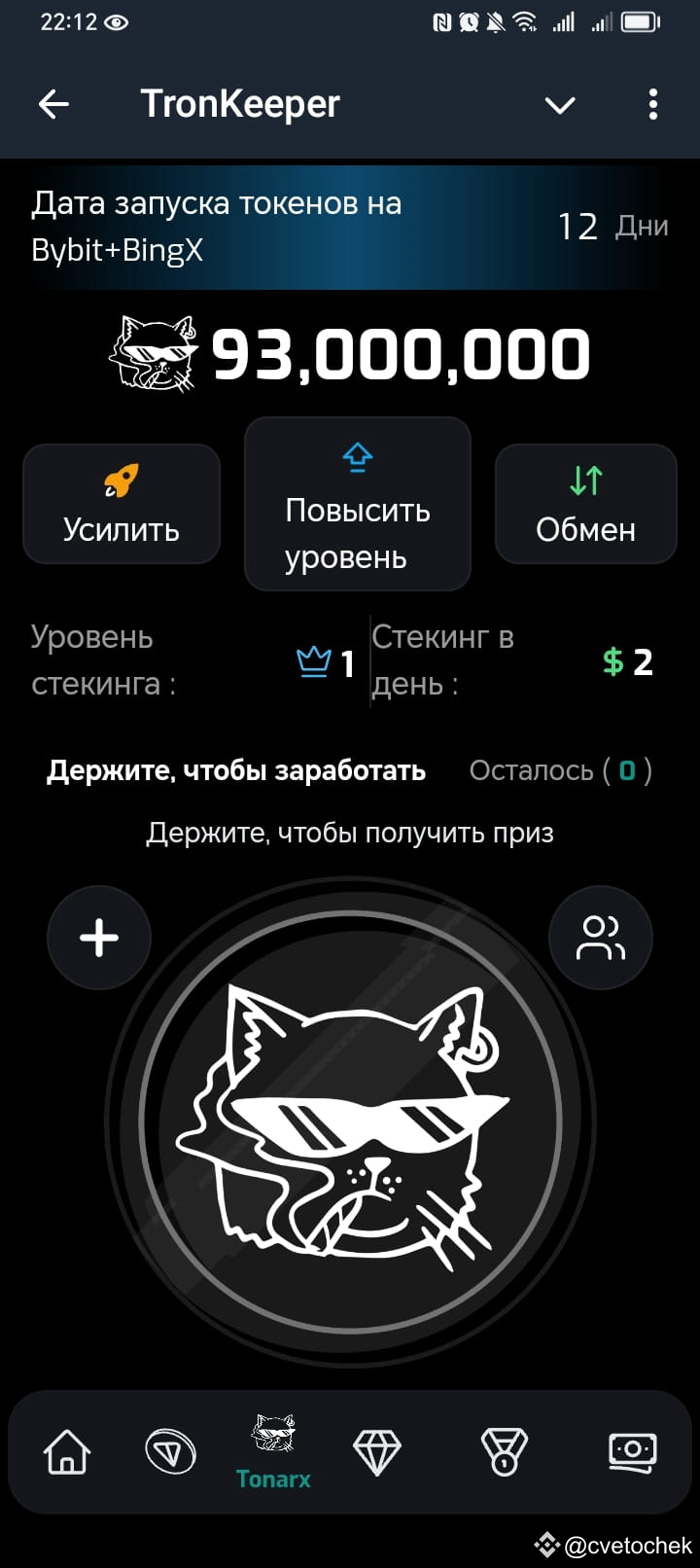
Task: Expand the chevron next to TronKeeper title
Action: pos(560,105)
